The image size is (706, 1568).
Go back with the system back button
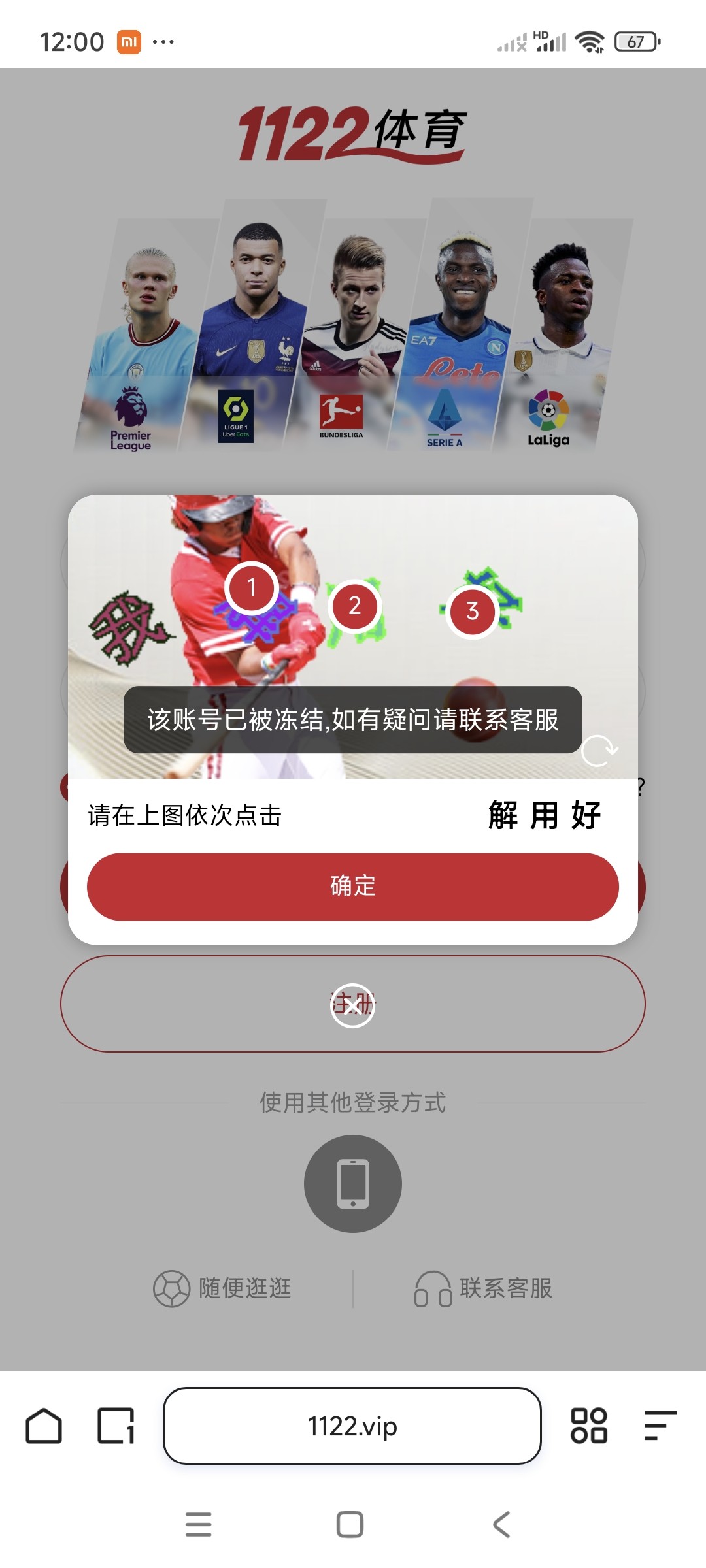(x=501, y=1524)
